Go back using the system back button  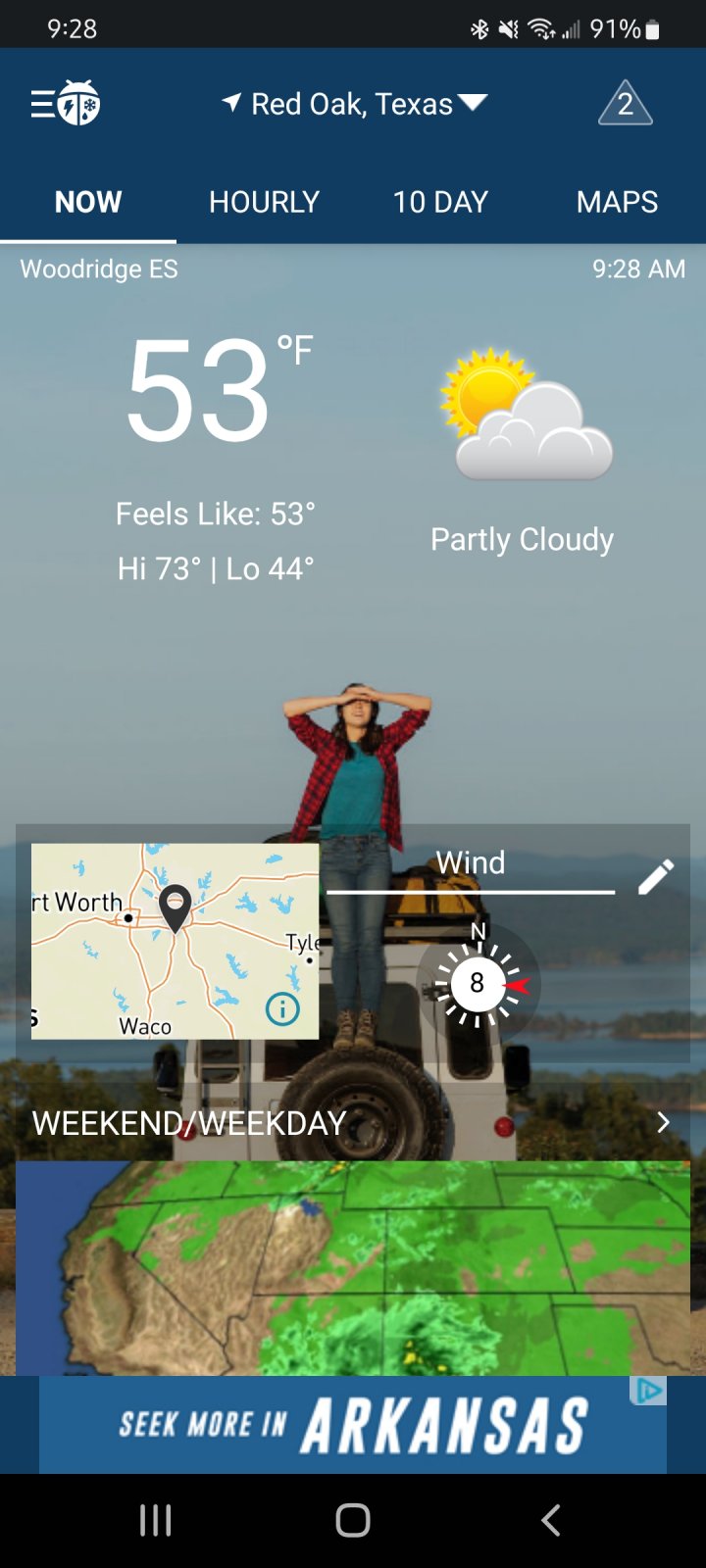click(551, 1520)
